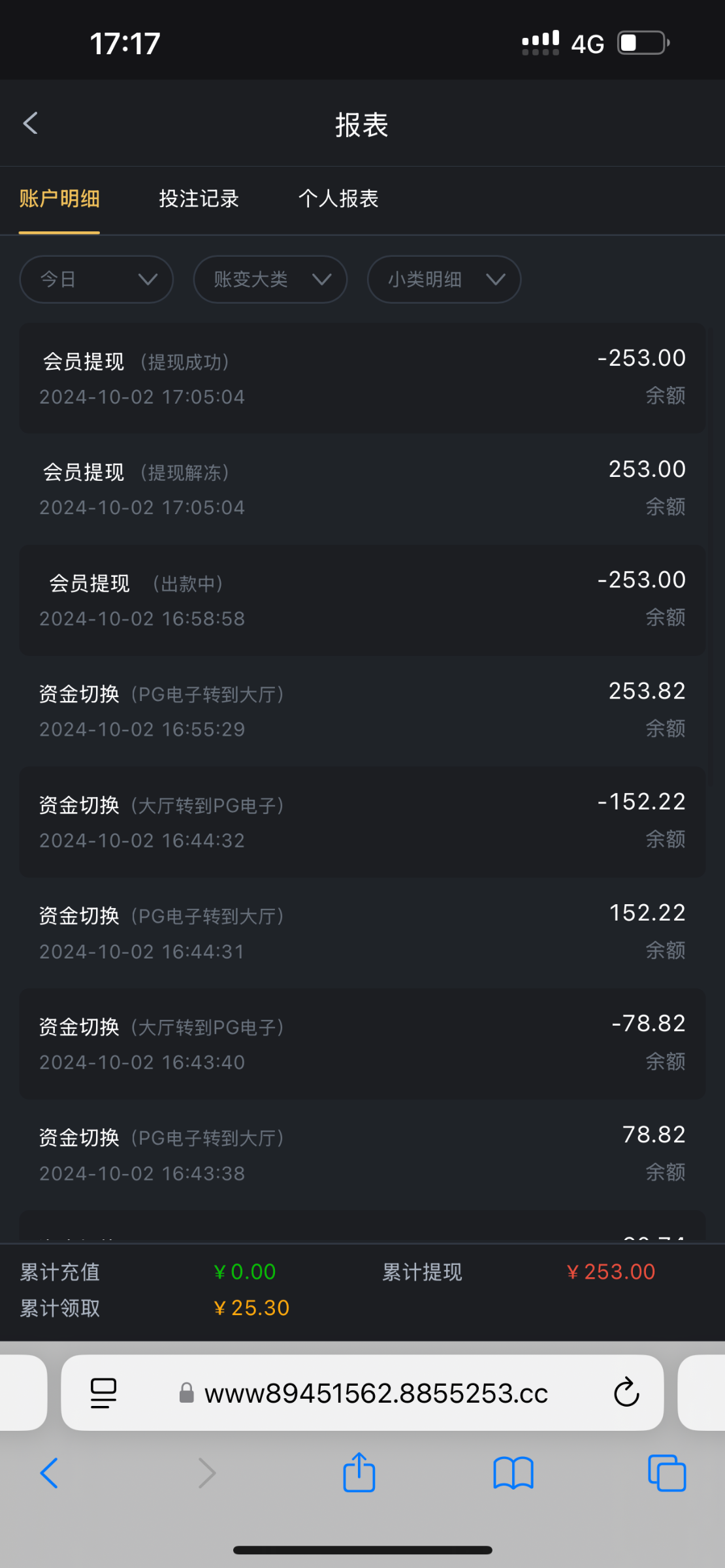The image size is (725, 1568).
Task: Expand the 小类明细 dropdown
Action: click(444, 280)
